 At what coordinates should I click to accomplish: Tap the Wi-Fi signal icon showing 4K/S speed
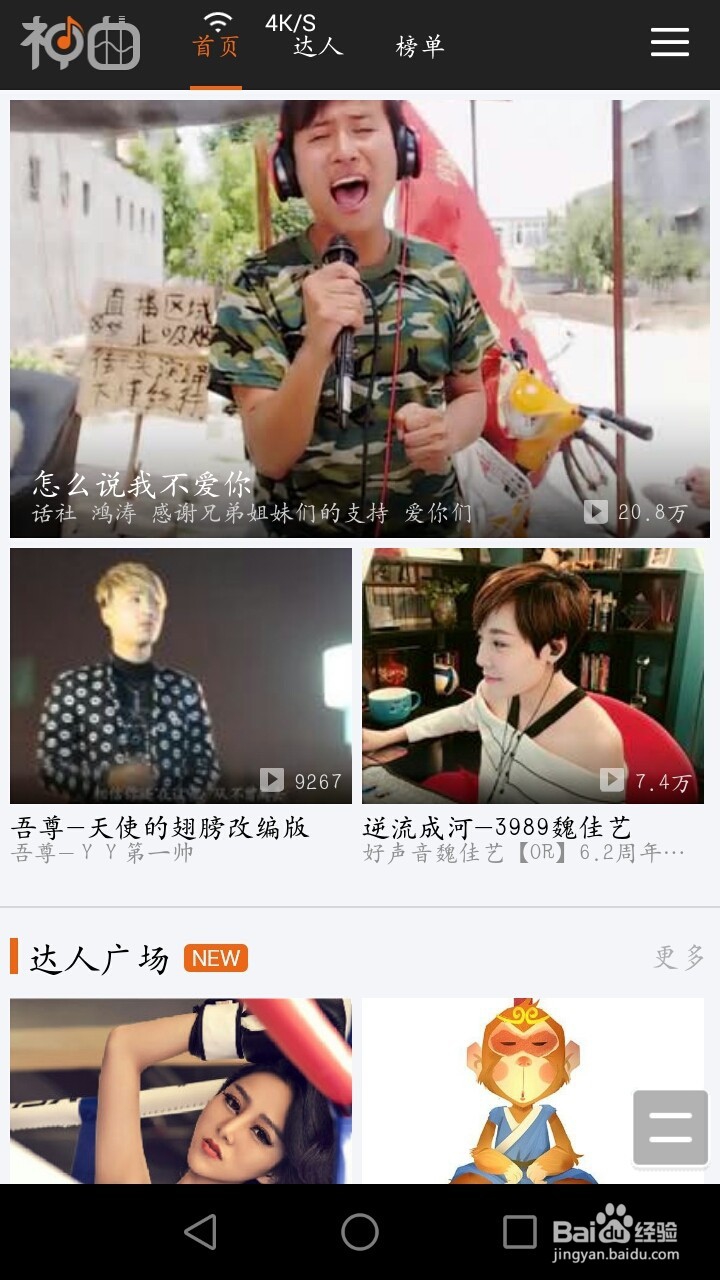point(220,25)
